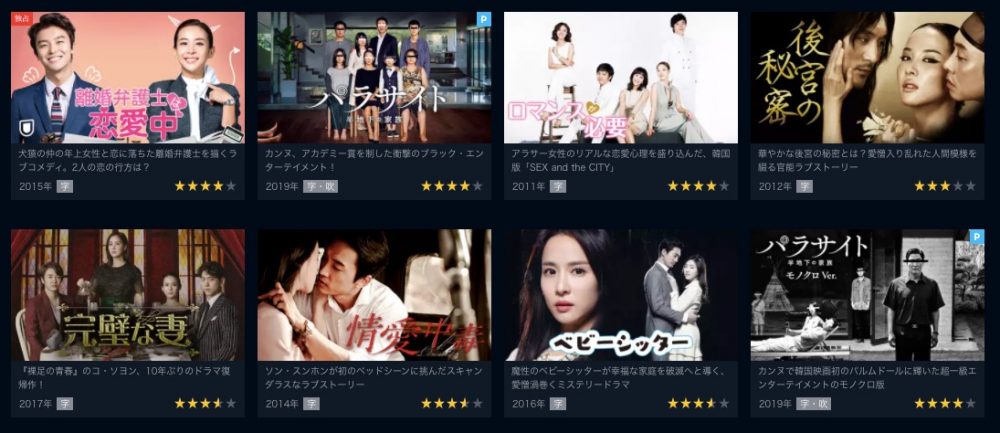
Task: Open the 情愛中毒 movie tile
Action: tap(374, 295)
